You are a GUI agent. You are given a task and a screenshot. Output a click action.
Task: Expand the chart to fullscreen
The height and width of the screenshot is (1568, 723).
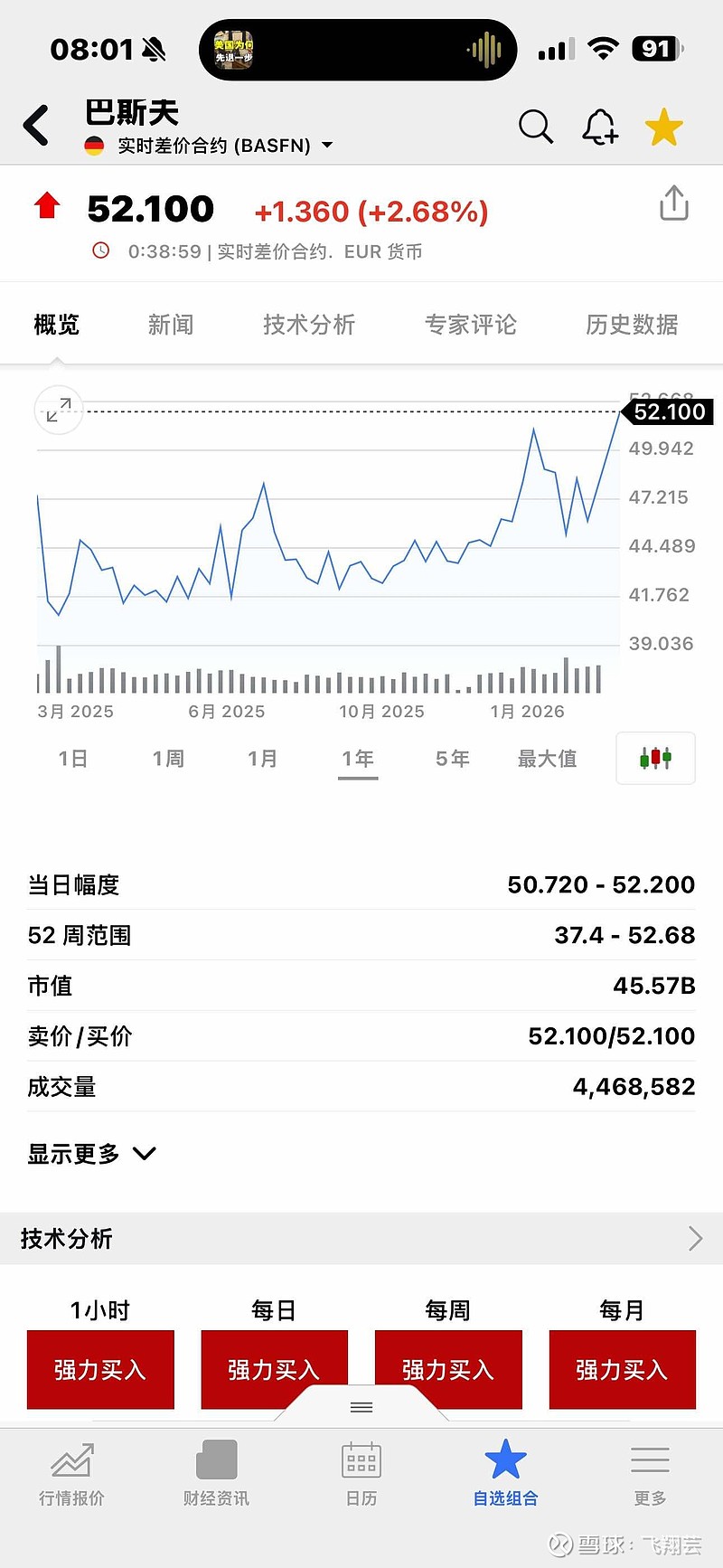[x=58, y=410]
